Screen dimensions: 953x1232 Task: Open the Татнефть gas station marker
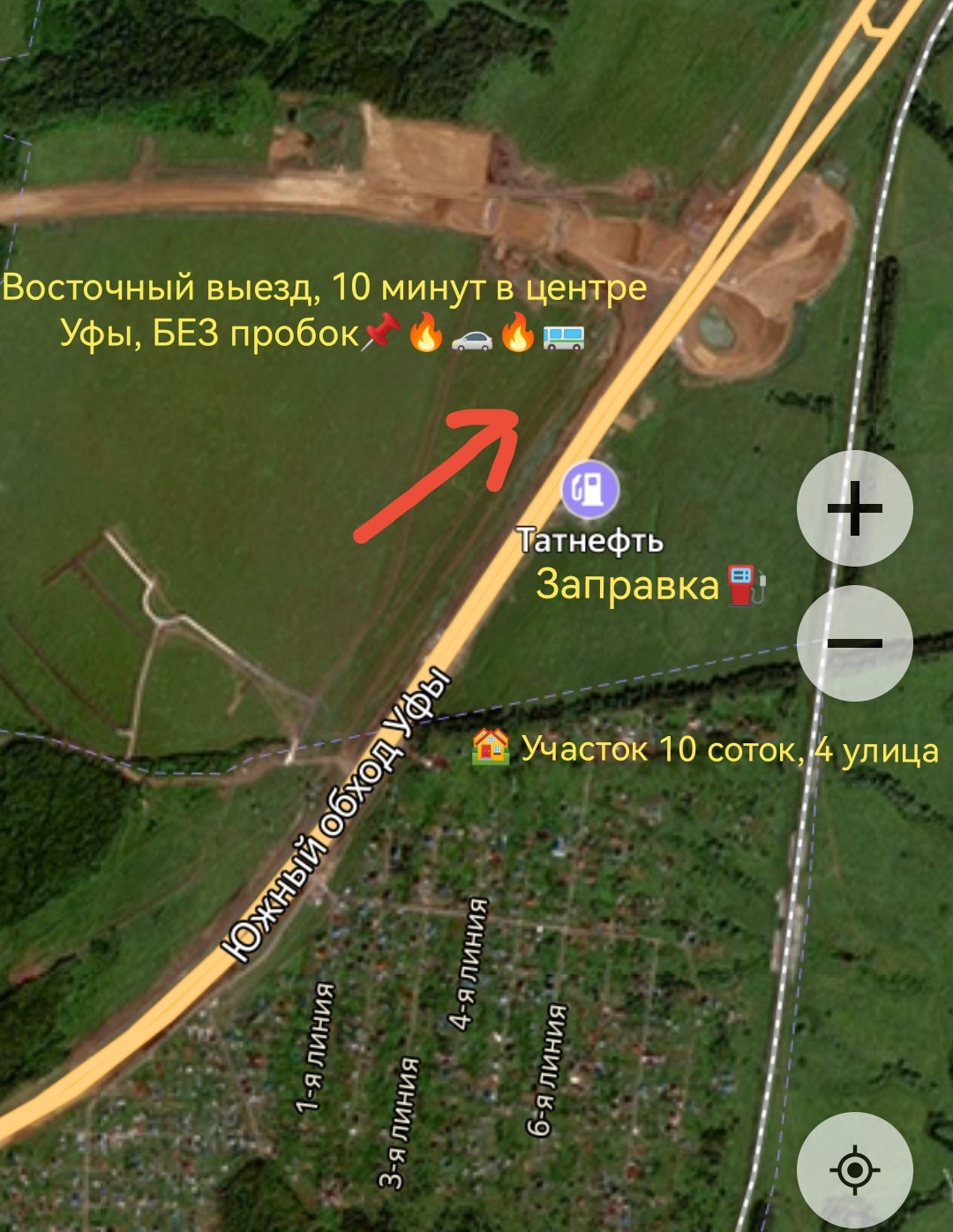pyautogui.click(x=590, y=489)
